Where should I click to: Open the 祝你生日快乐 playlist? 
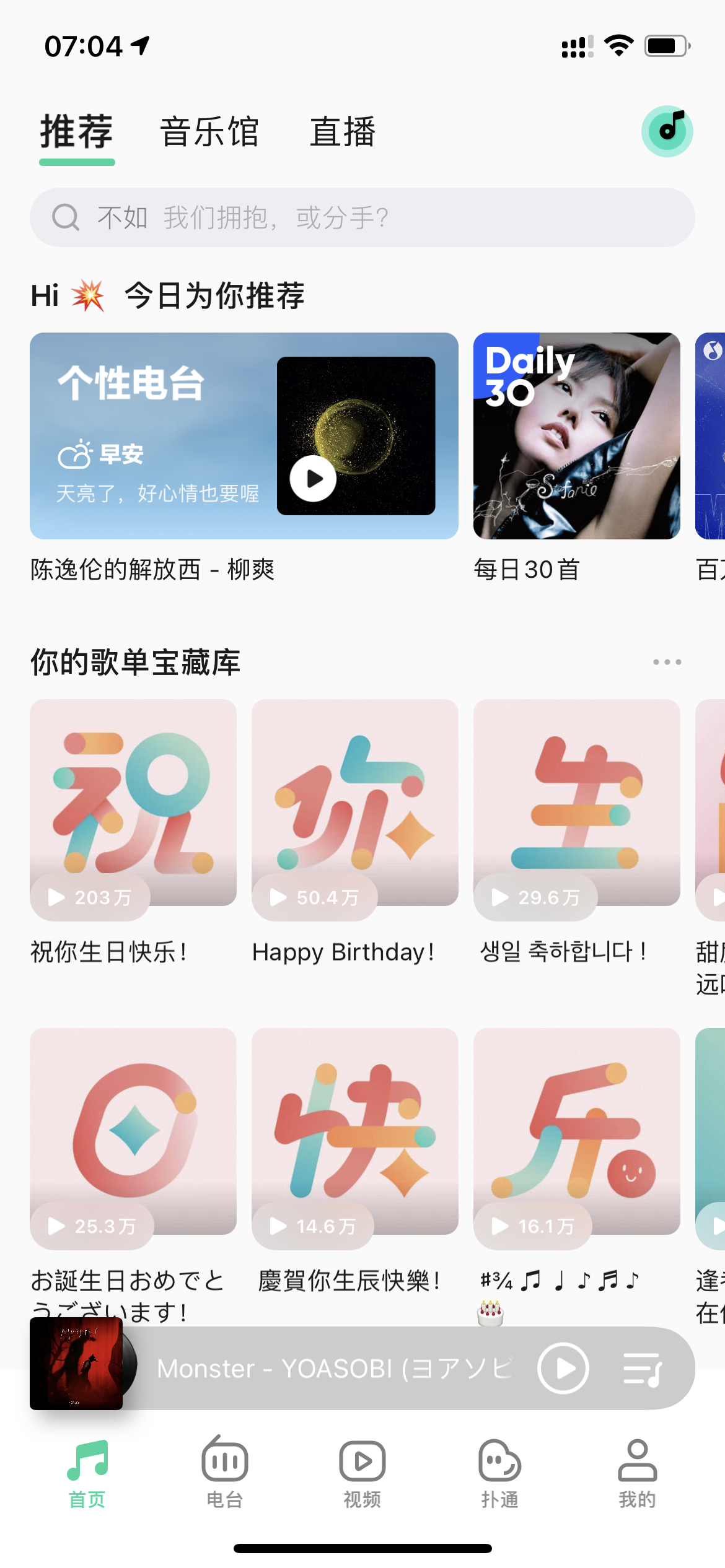click(x=133, y=803)
